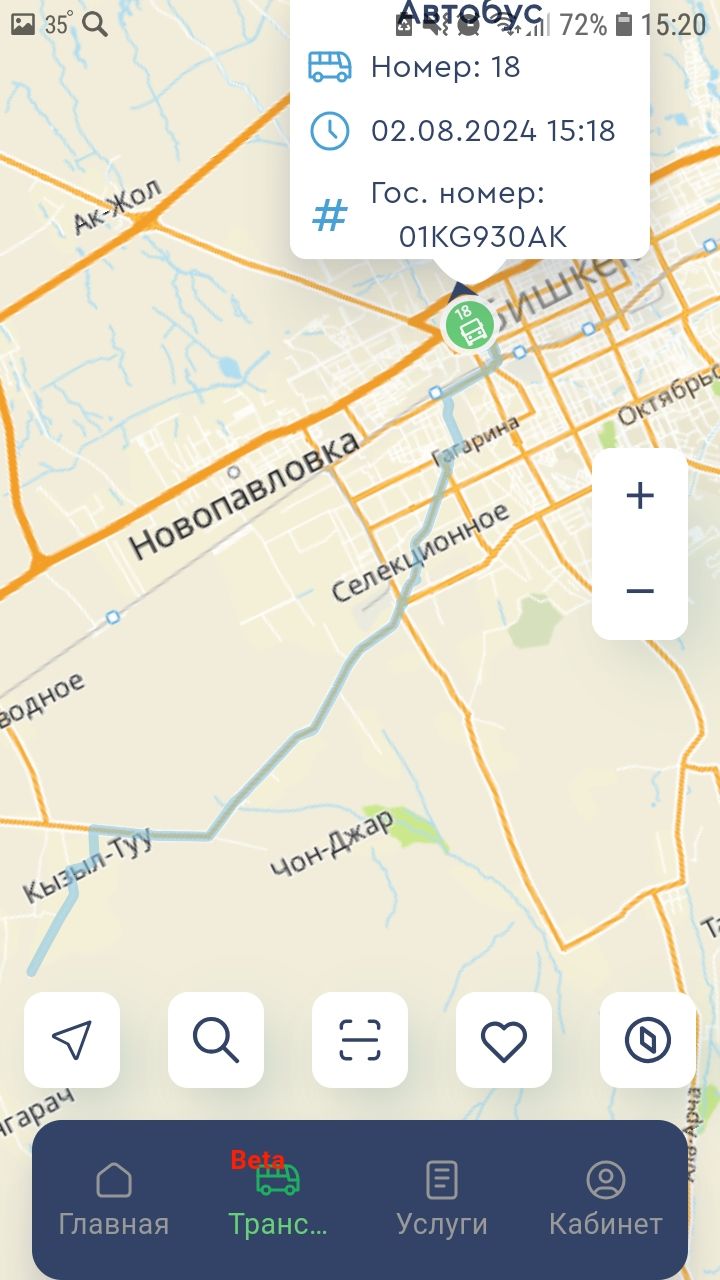720x1280 pixels.
Task: Switch to the Транспорт tab
Action: click(278, 1199)
